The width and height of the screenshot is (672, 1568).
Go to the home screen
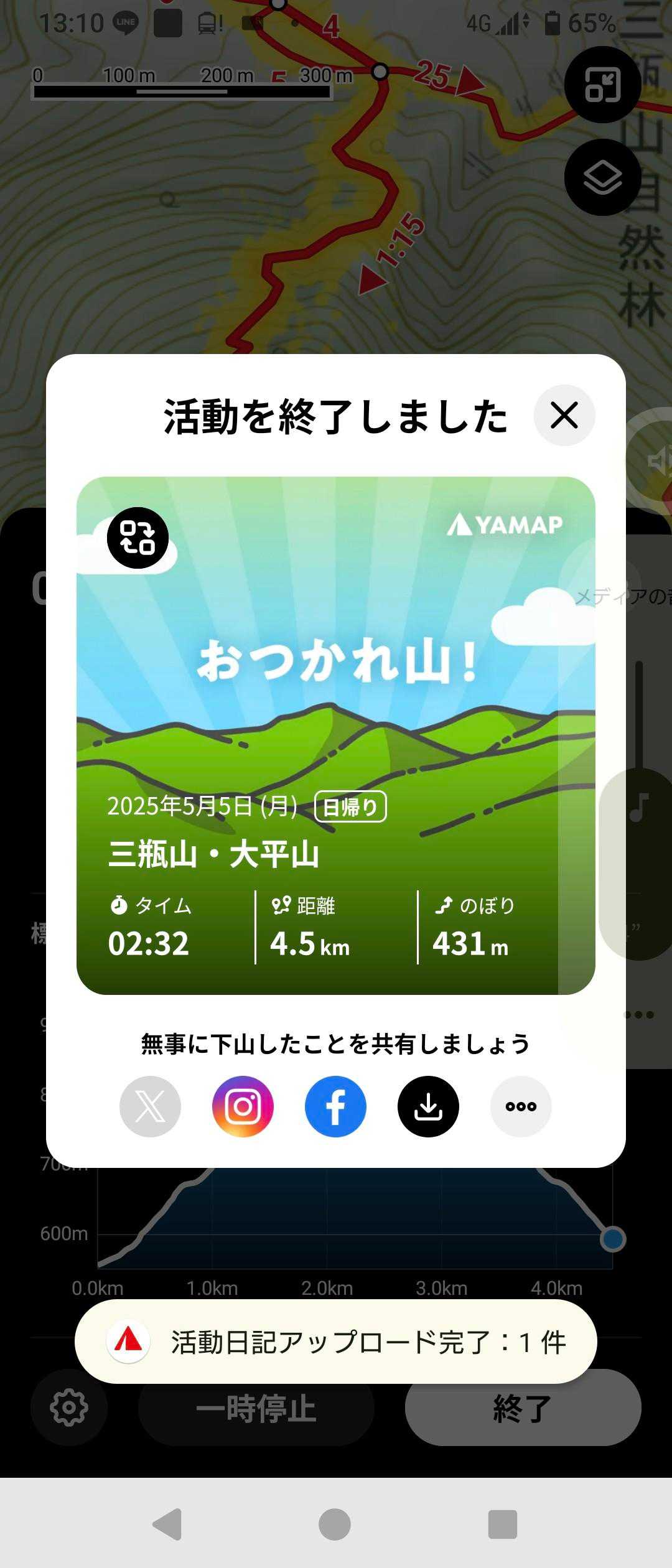point(335,1524)
